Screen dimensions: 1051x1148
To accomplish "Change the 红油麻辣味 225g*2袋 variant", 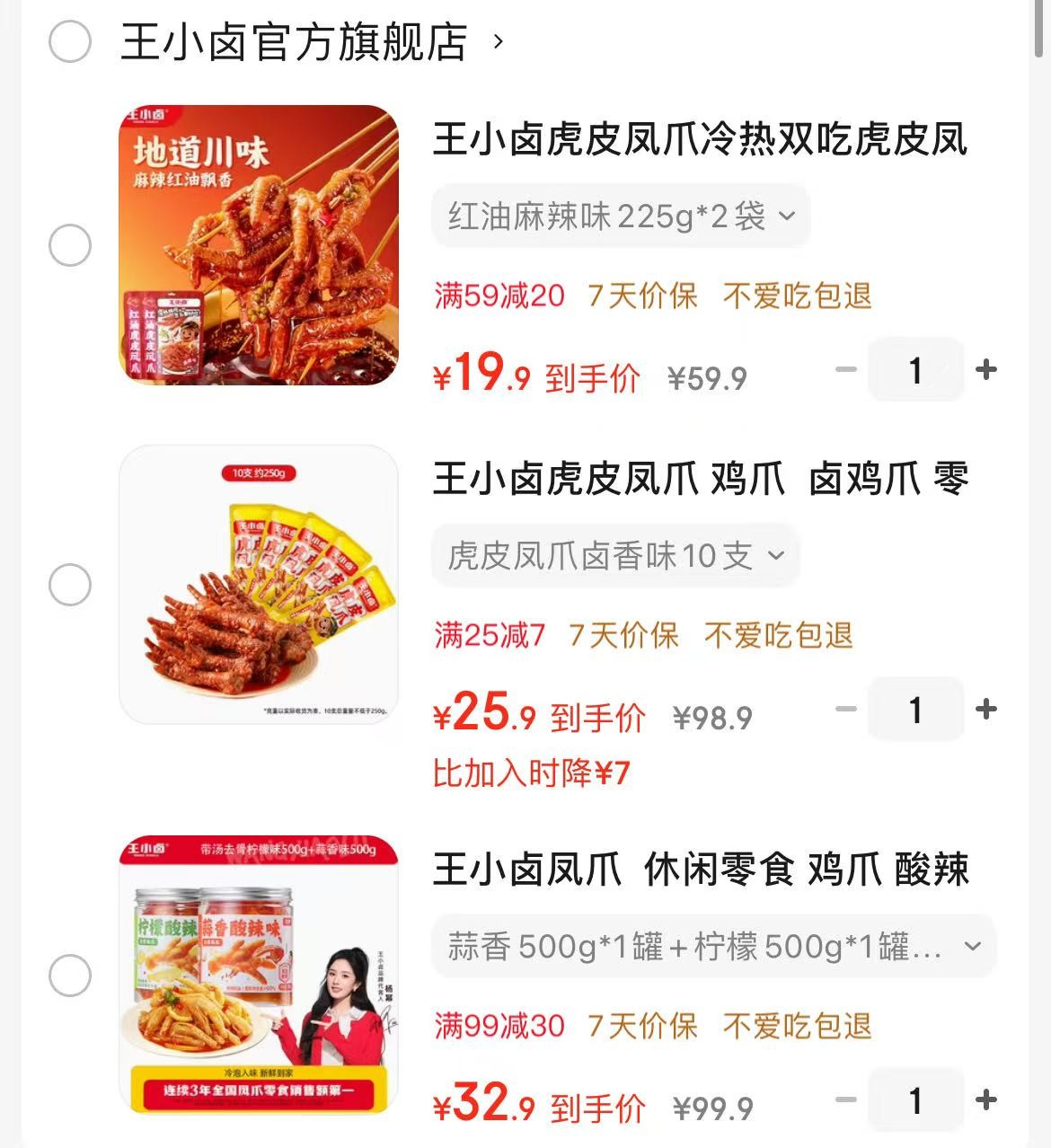I will coord(621,216).
